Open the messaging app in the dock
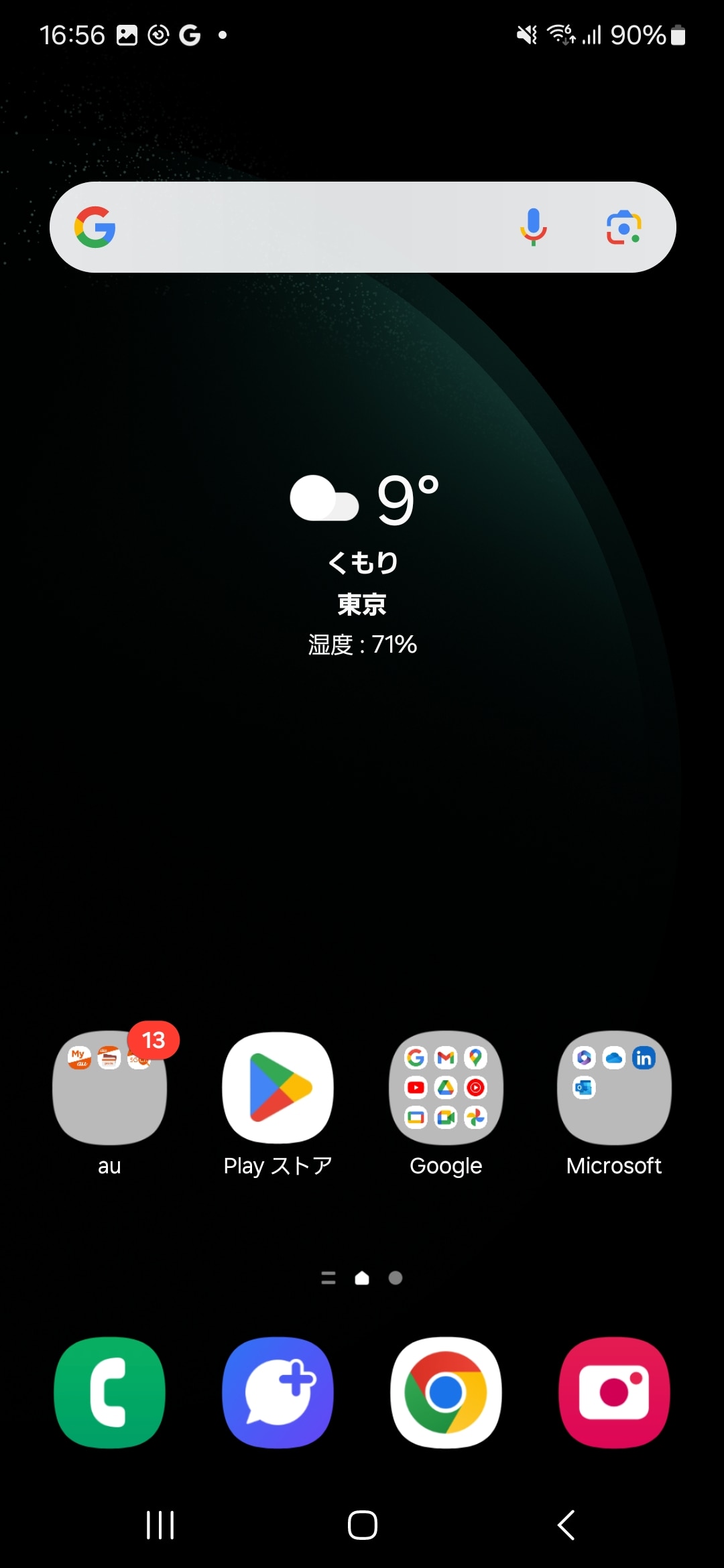724x1568 pixels. click(x=278, y=1393)
